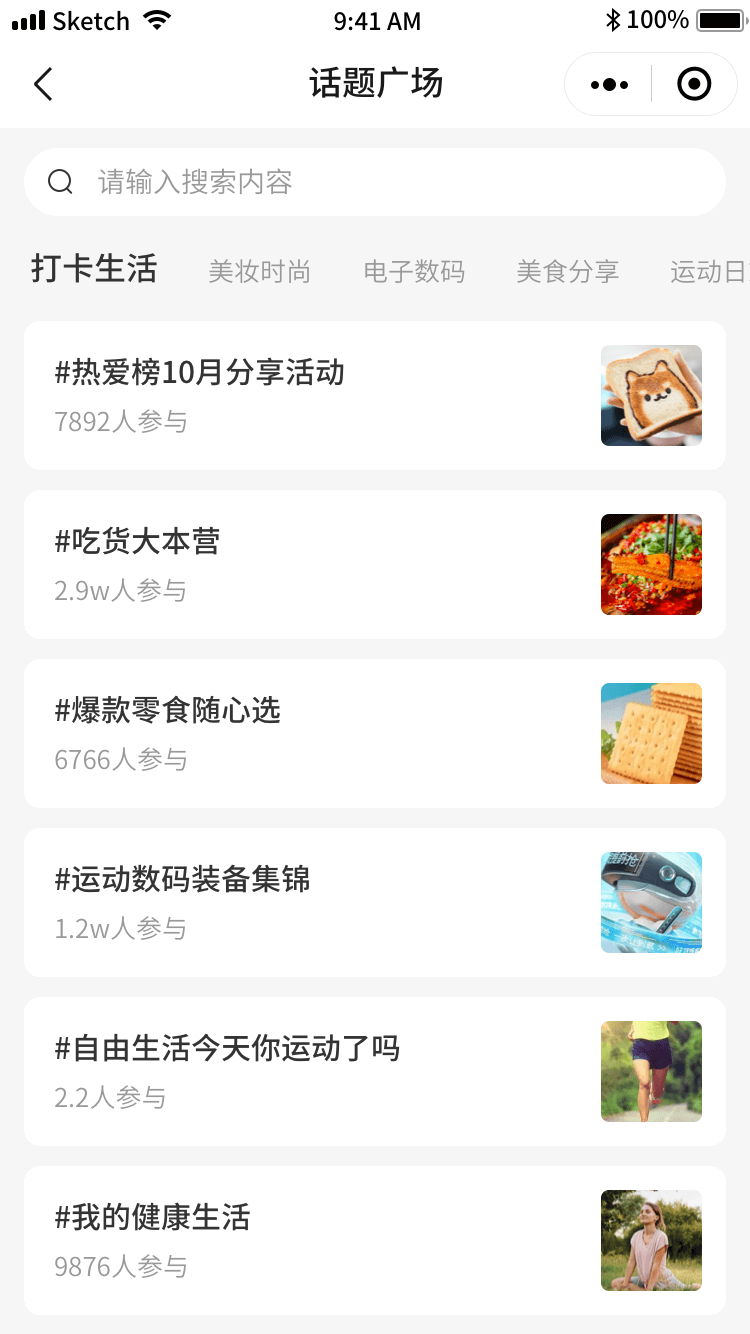Open topic #热爱榜10月分享活动
Image resolution: width=750 pixels, height=1334 pixels.
(x=375, y=395)
